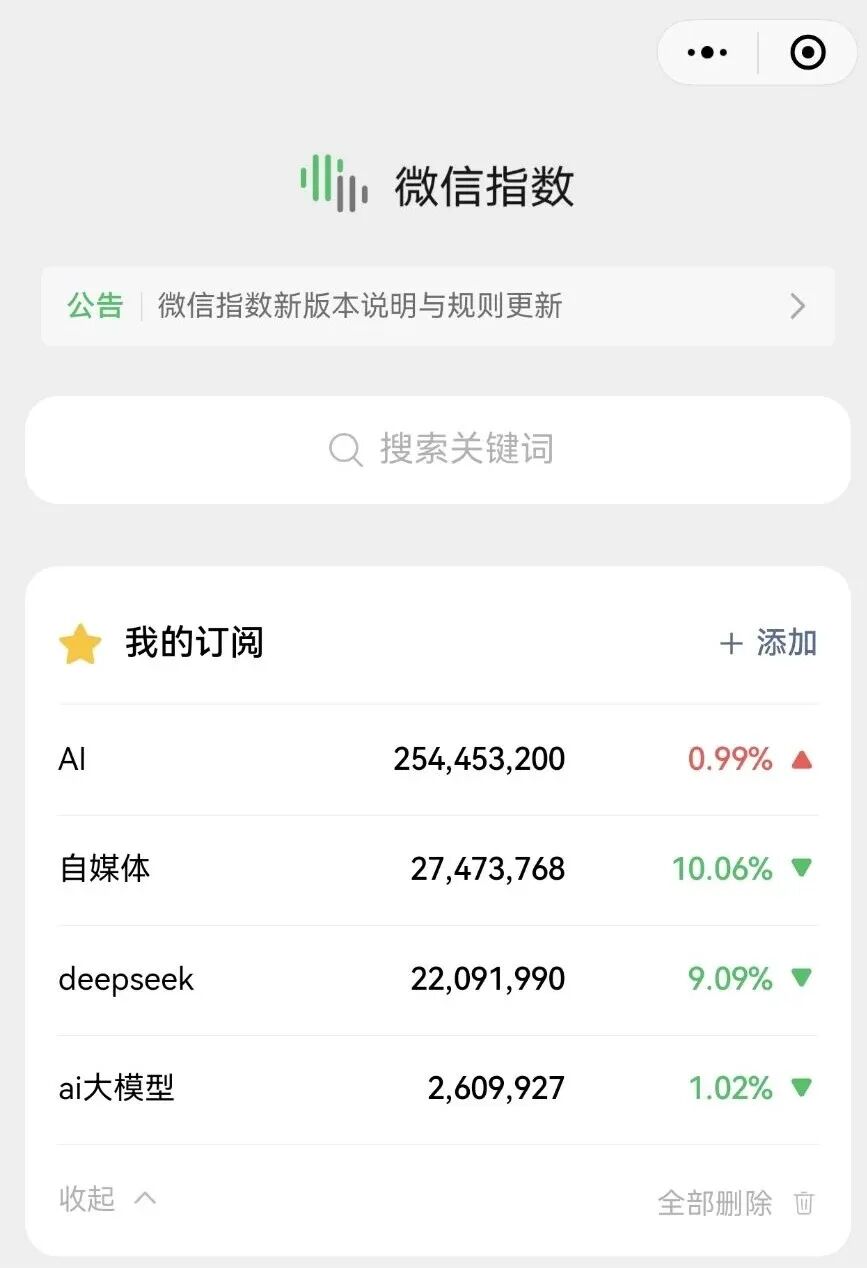Select the AI subscription entry

(x=433, y=760)
